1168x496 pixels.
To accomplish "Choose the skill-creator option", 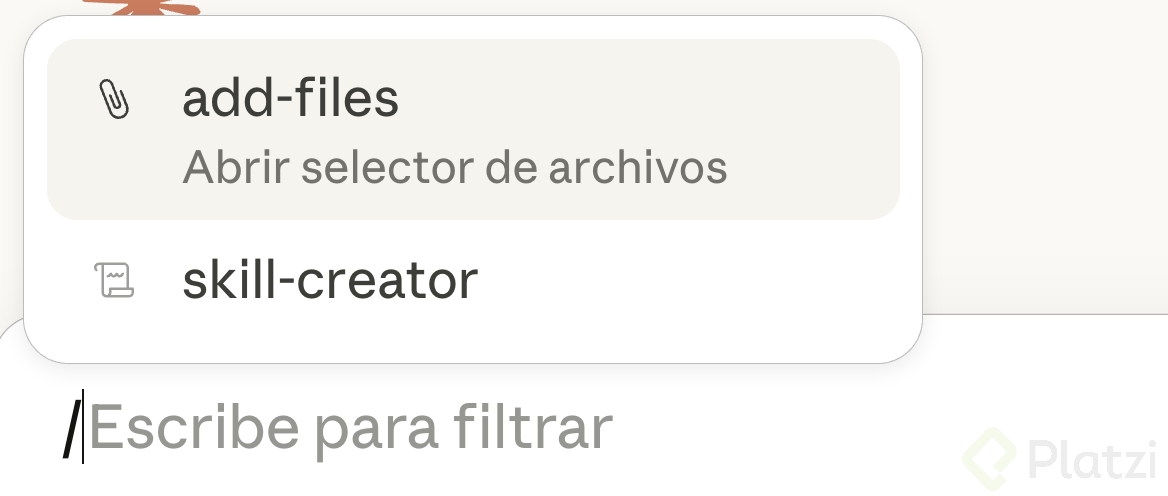I will click(x=330, y=280).
